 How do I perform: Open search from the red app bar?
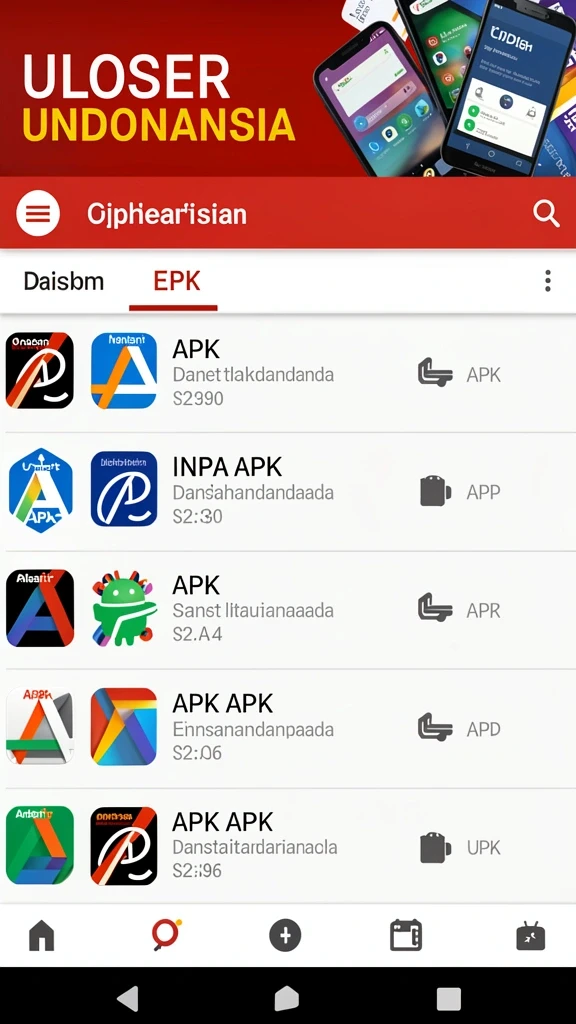click(546, 214)
